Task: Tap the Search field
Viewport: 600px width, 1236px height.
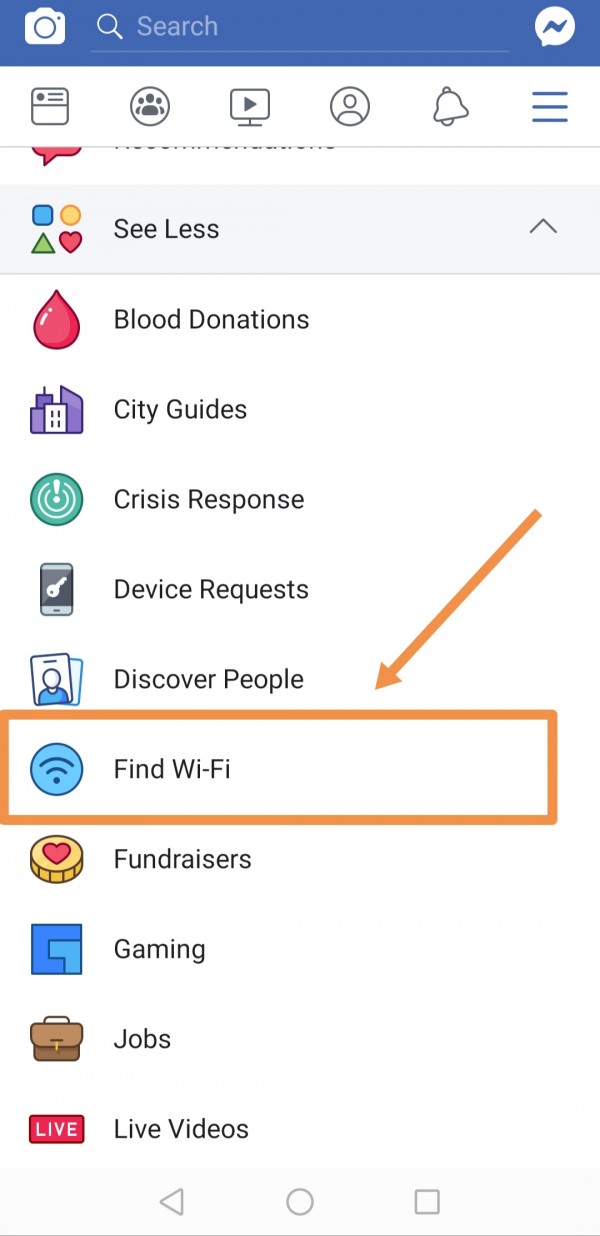Action: pyautogui.click(x=300, y=27)
